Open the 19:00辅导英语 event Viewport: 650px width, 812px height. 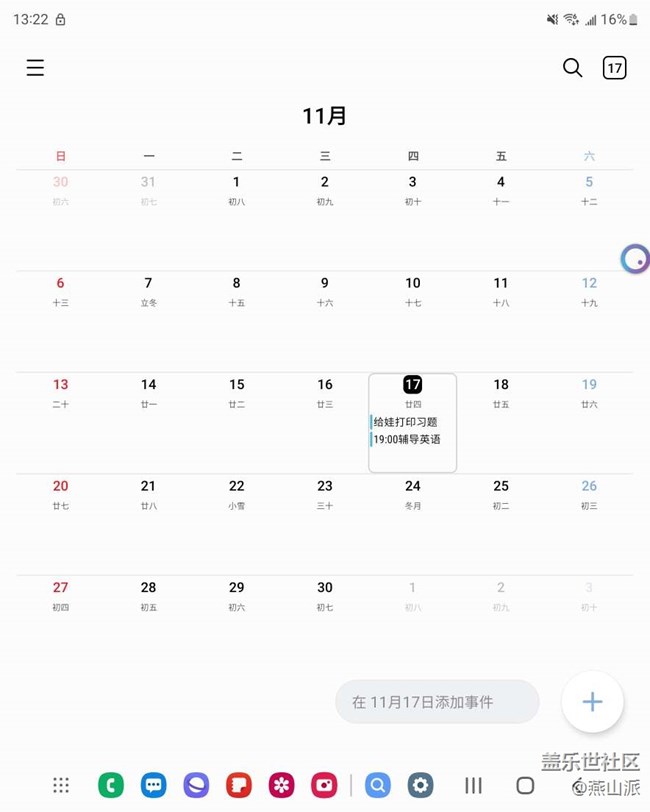[x=408, y=439]
